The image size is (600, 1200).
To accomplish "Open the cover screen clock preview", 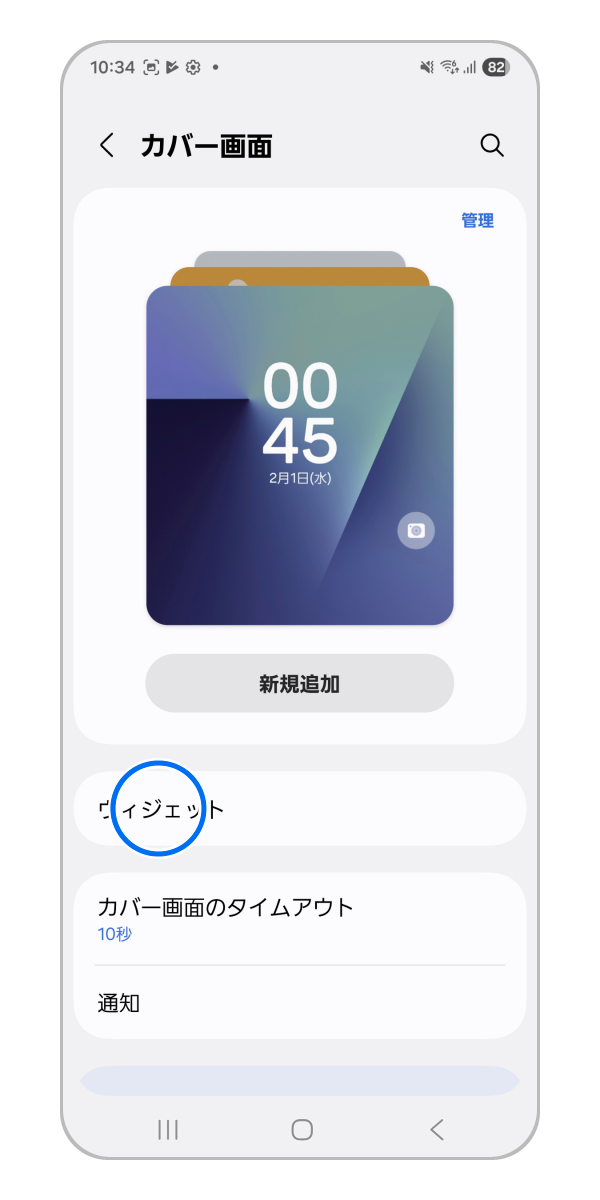I will click(300, 455).
